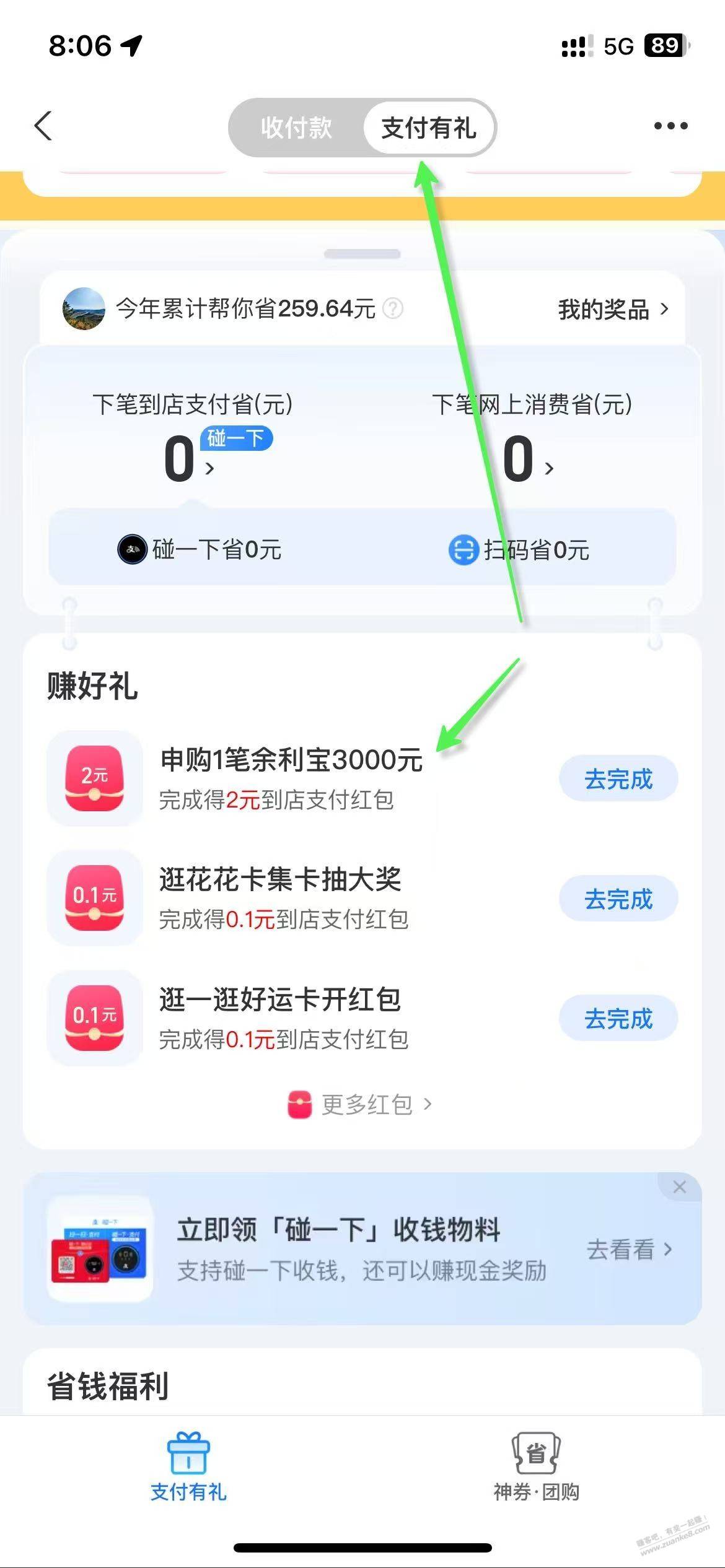Tap 去完成 for 逛花花卡集卡抽大奖
Viewport: 725px width, 1568px height.
(618, 899)
